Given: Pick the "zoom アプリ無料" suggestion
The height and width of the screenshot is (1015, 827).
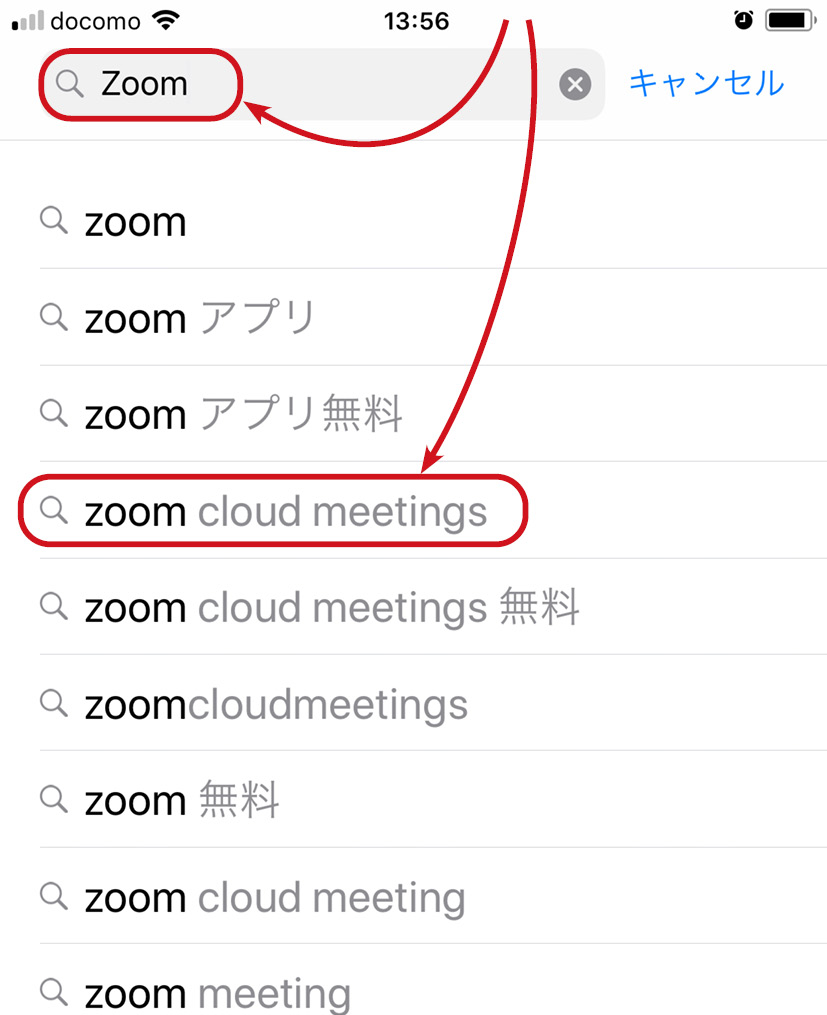Looking at the screenshot, I should point(243,414).
